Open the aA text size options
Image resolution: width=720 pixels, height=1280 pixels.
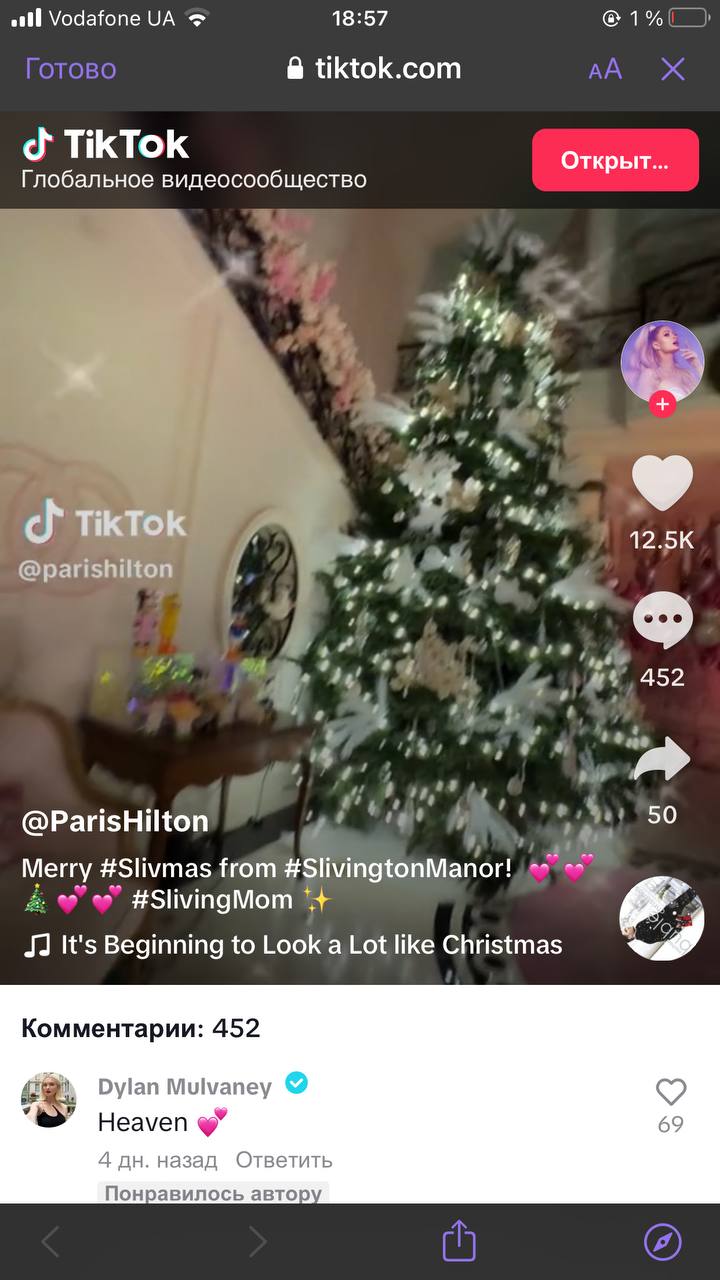(605, 69)
